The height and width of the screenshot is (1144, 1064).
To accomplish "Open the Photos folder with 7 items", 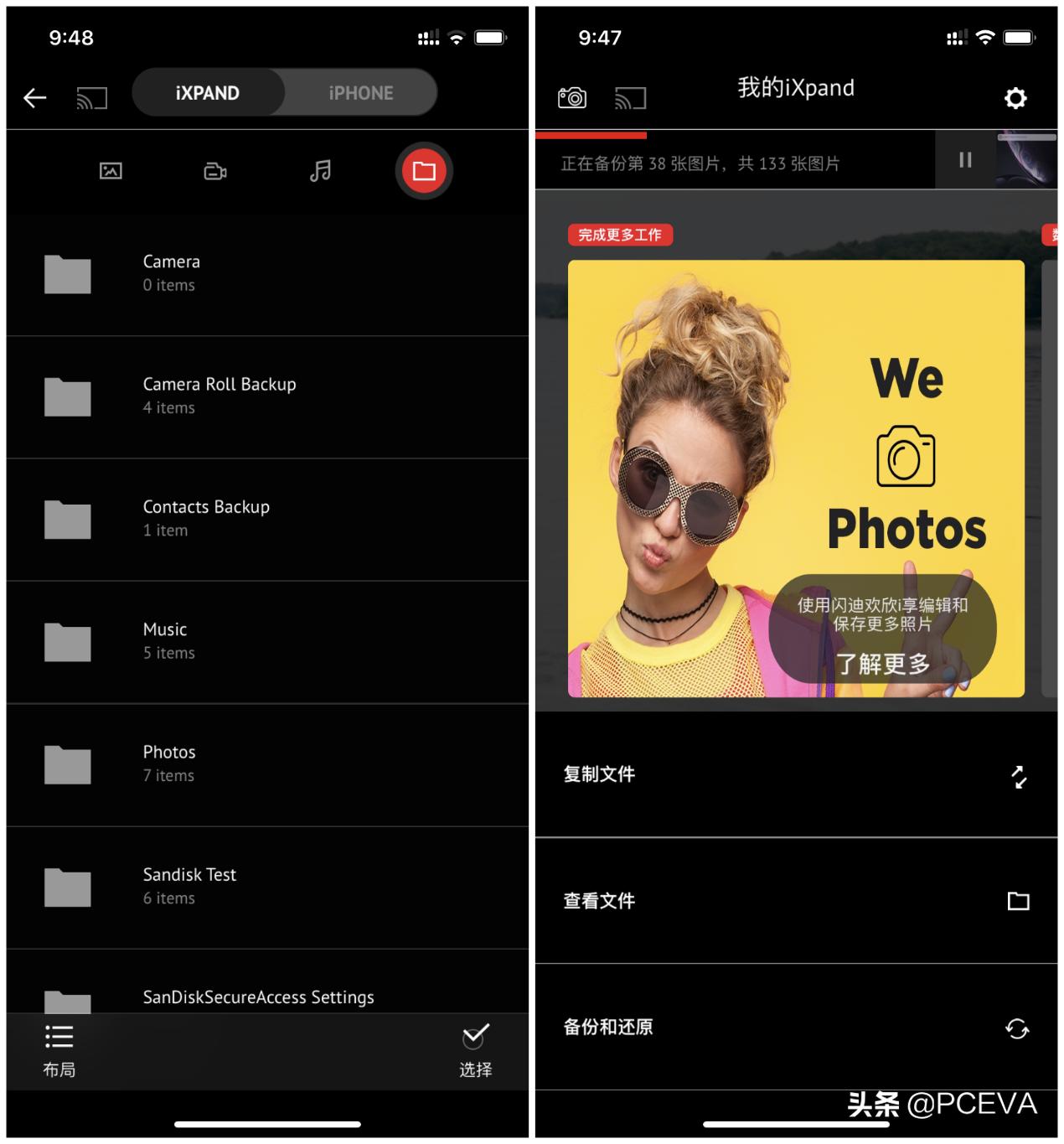I will point(267,764).
